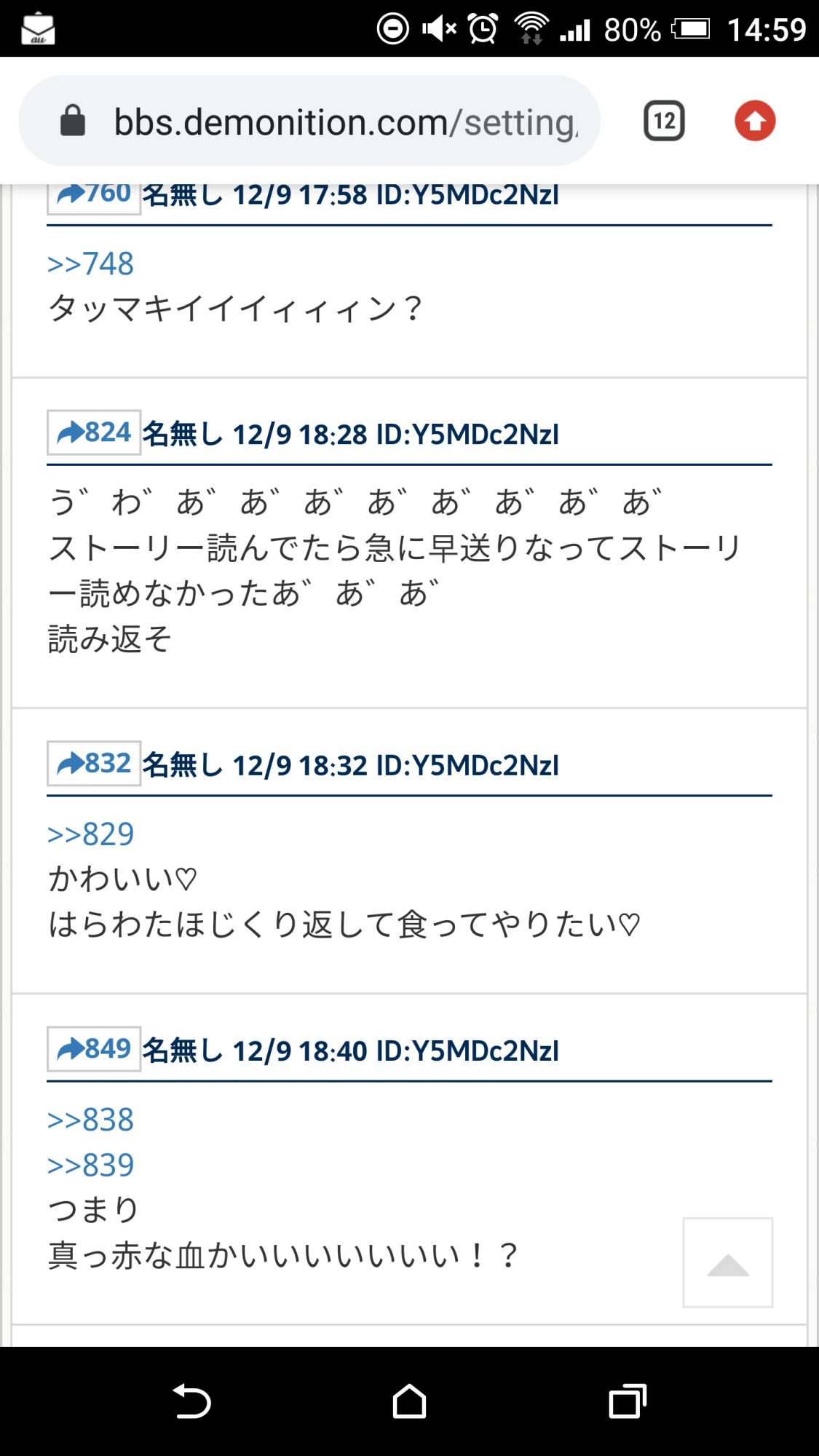The height and width of the screenshot is (1456, 819).
Task: Return to the home screen
Action: tap(409, 1401)
